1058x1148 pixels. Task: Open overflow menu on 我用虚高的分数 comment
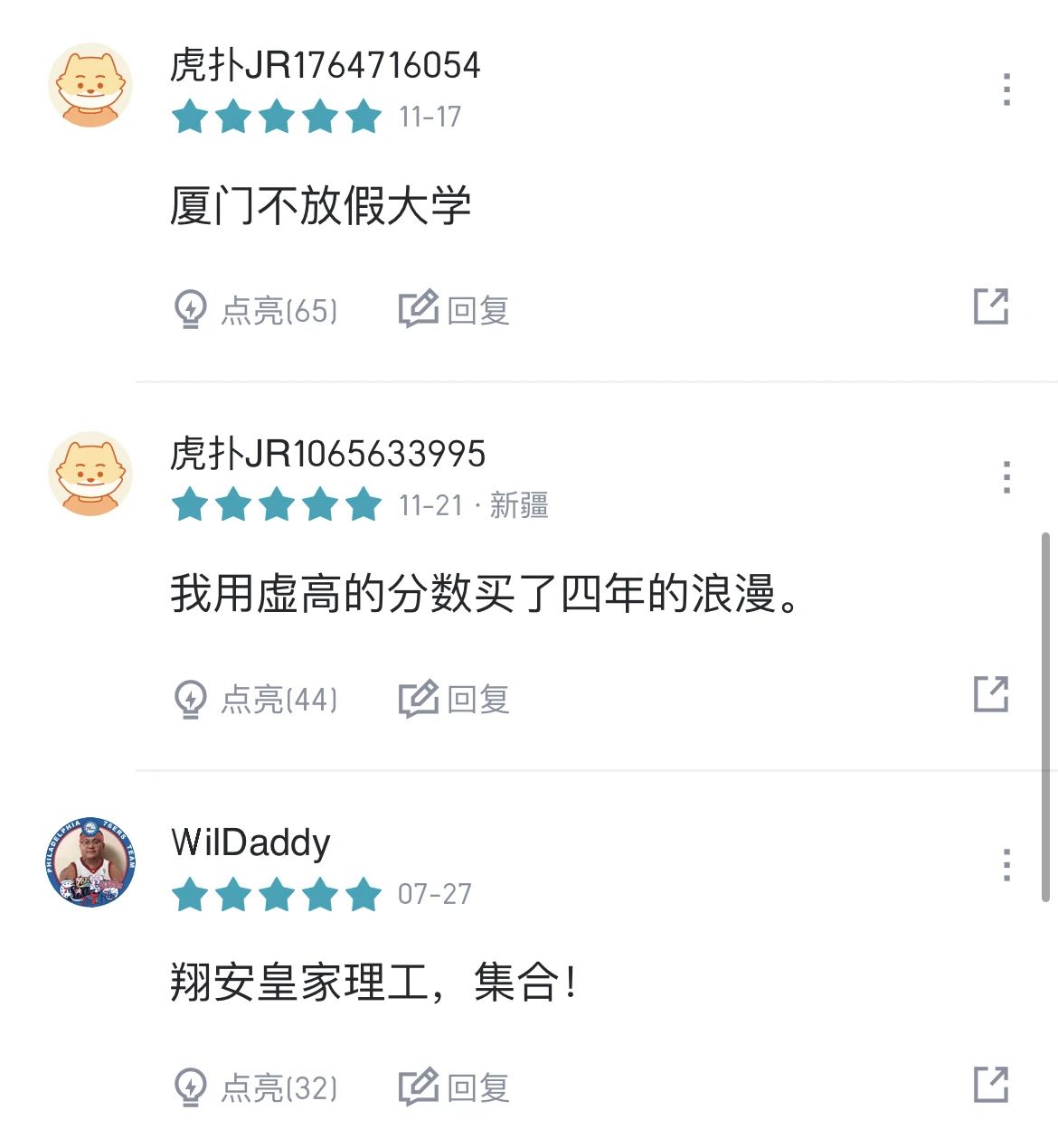pos(1006,477)
